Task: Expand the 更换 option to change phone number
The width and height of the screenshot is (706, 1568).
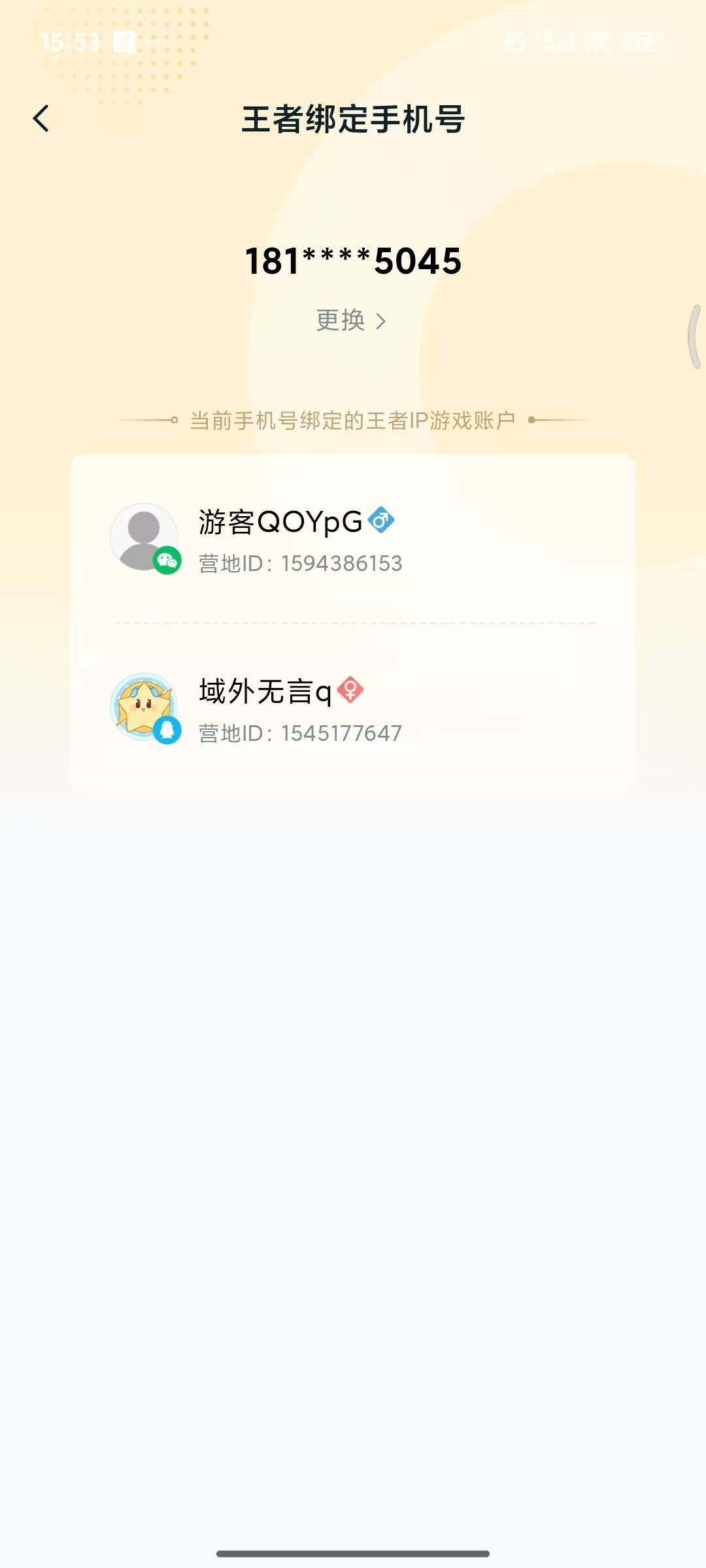Action: [339, 321]
